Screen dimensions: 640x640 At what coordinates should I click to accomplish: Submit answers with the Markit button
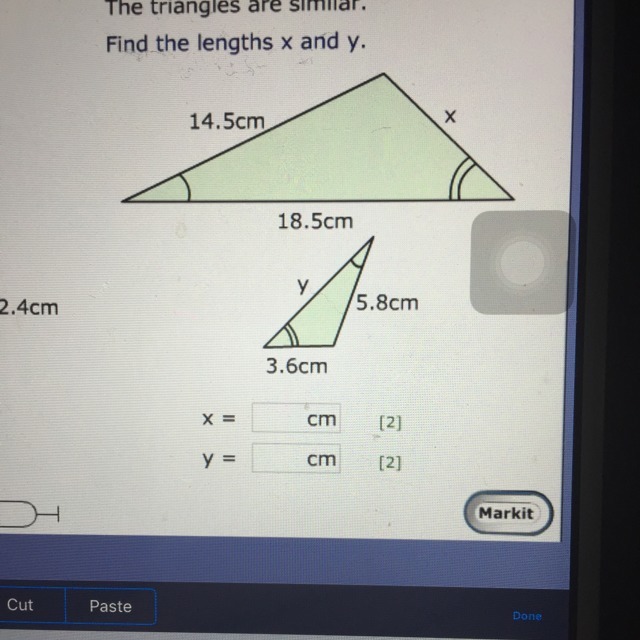(x=507, y=513)
